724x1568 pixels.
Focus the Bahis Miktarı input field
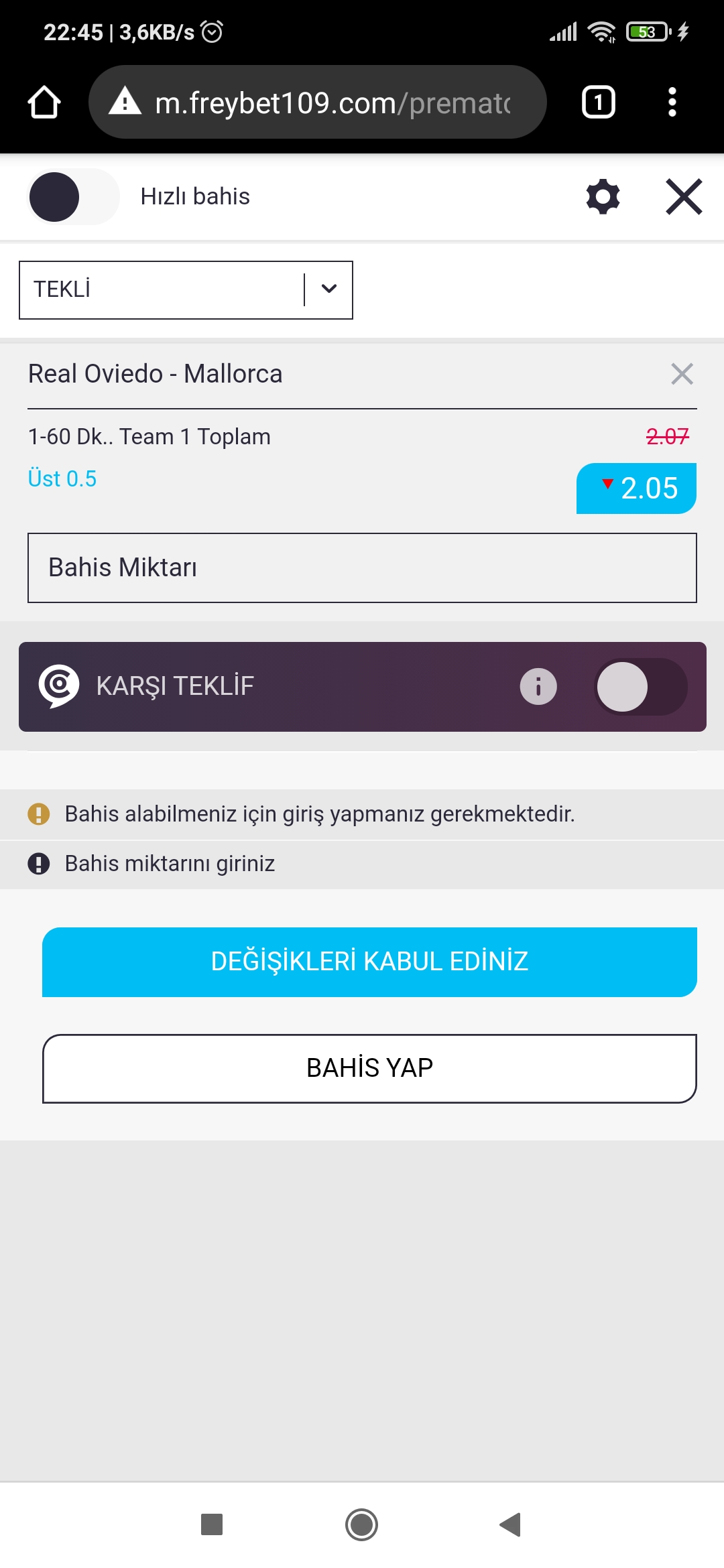point(362,568)
